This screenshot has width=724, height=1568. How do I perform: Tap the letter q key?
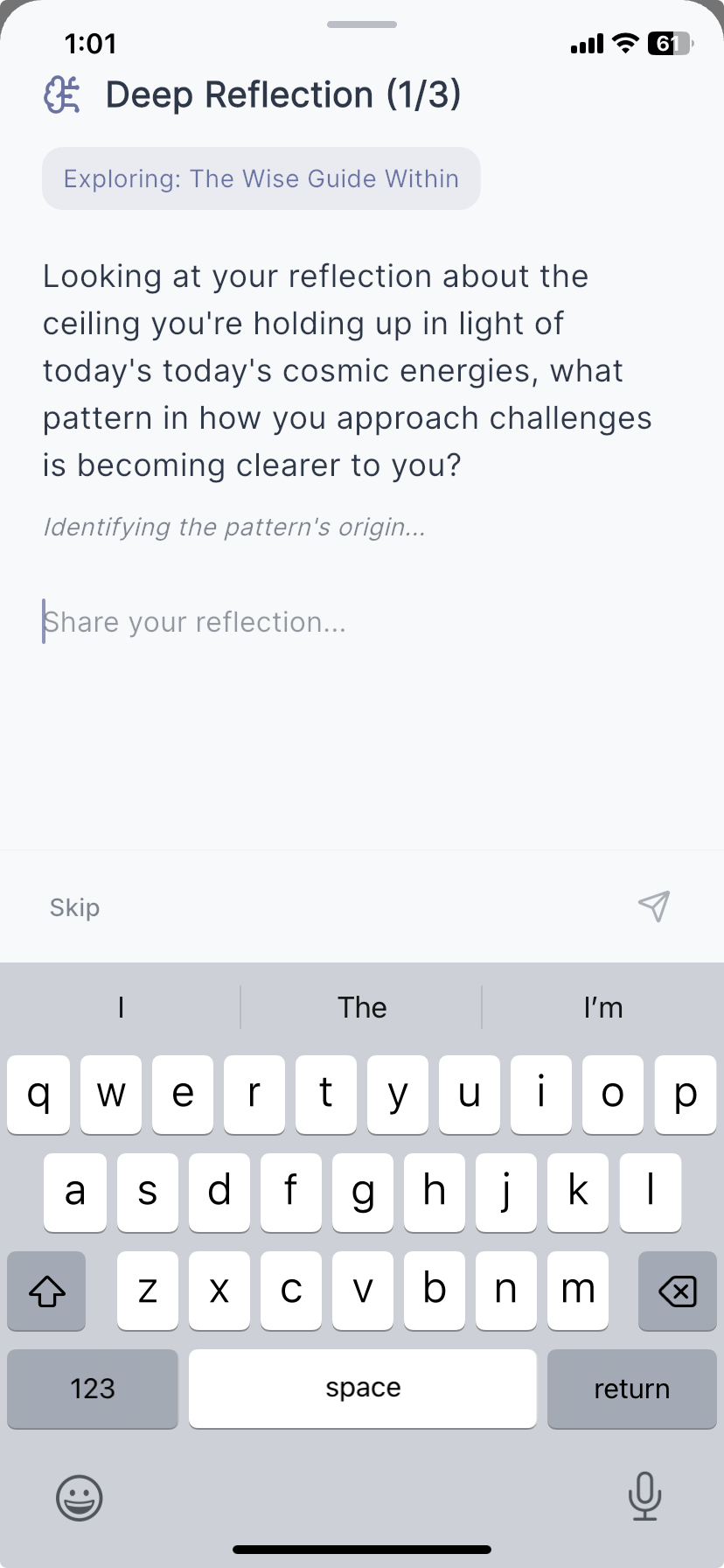coord(38,1095)
